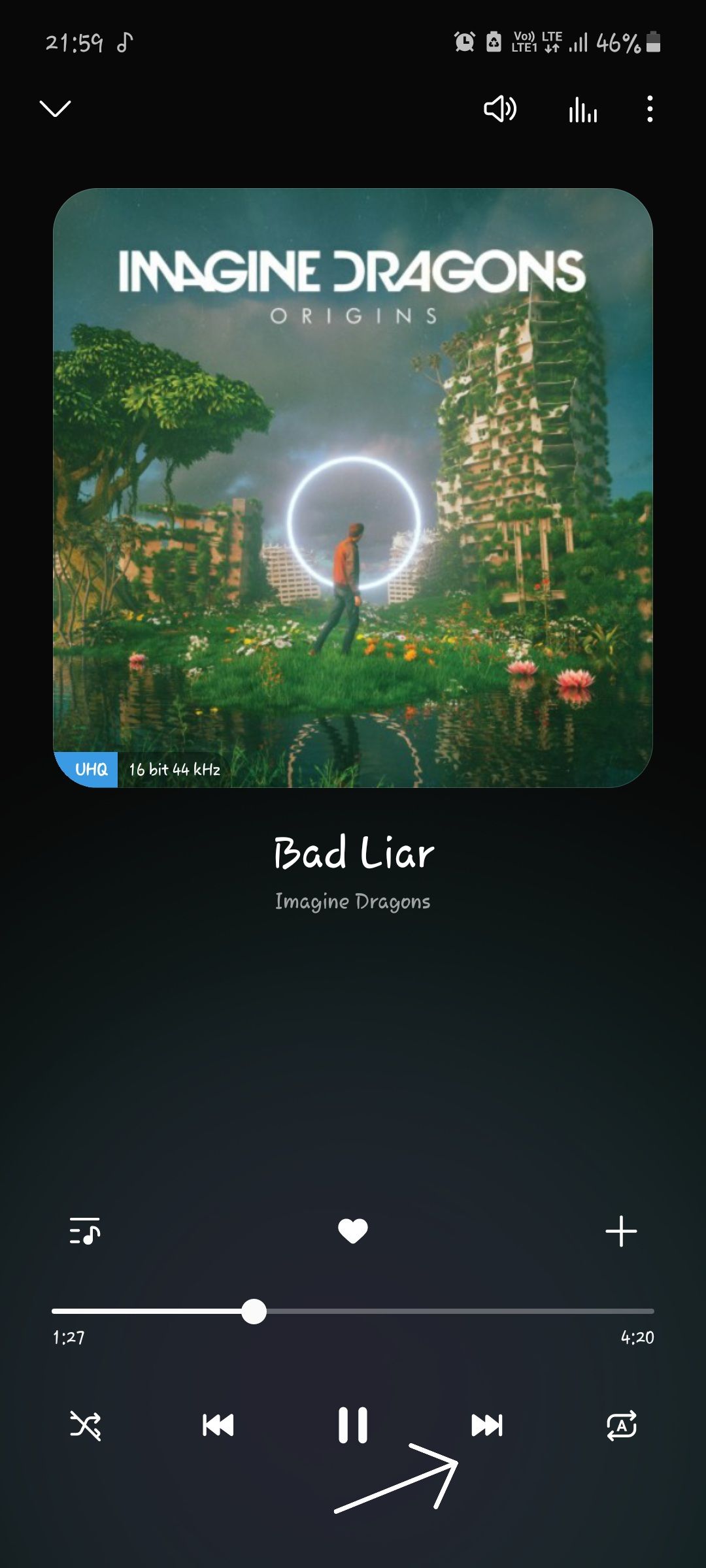Open the volume control speaker icon
This screenshot has height=1568, width=706.
[x=500, y=109]
